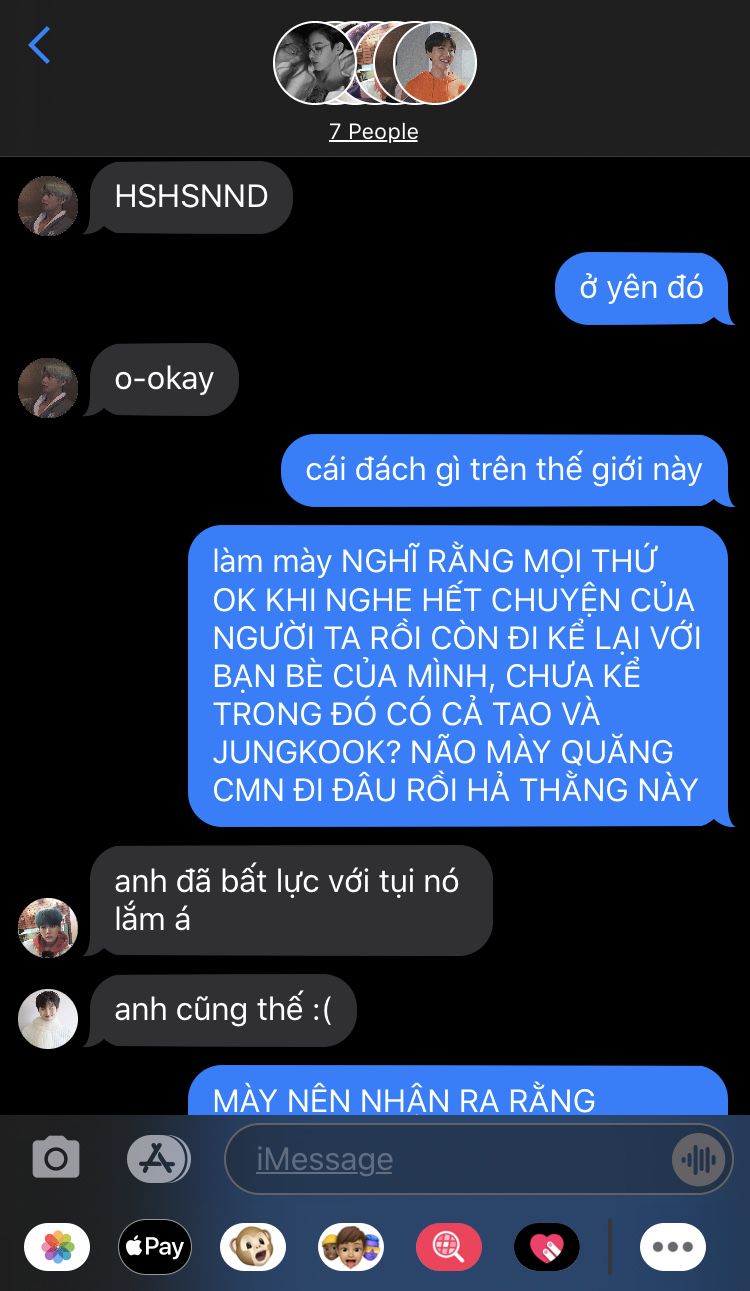This screenshot has height=1291, width=750.
Task: Open the images search app
Action: click(x=449, y=1247)
